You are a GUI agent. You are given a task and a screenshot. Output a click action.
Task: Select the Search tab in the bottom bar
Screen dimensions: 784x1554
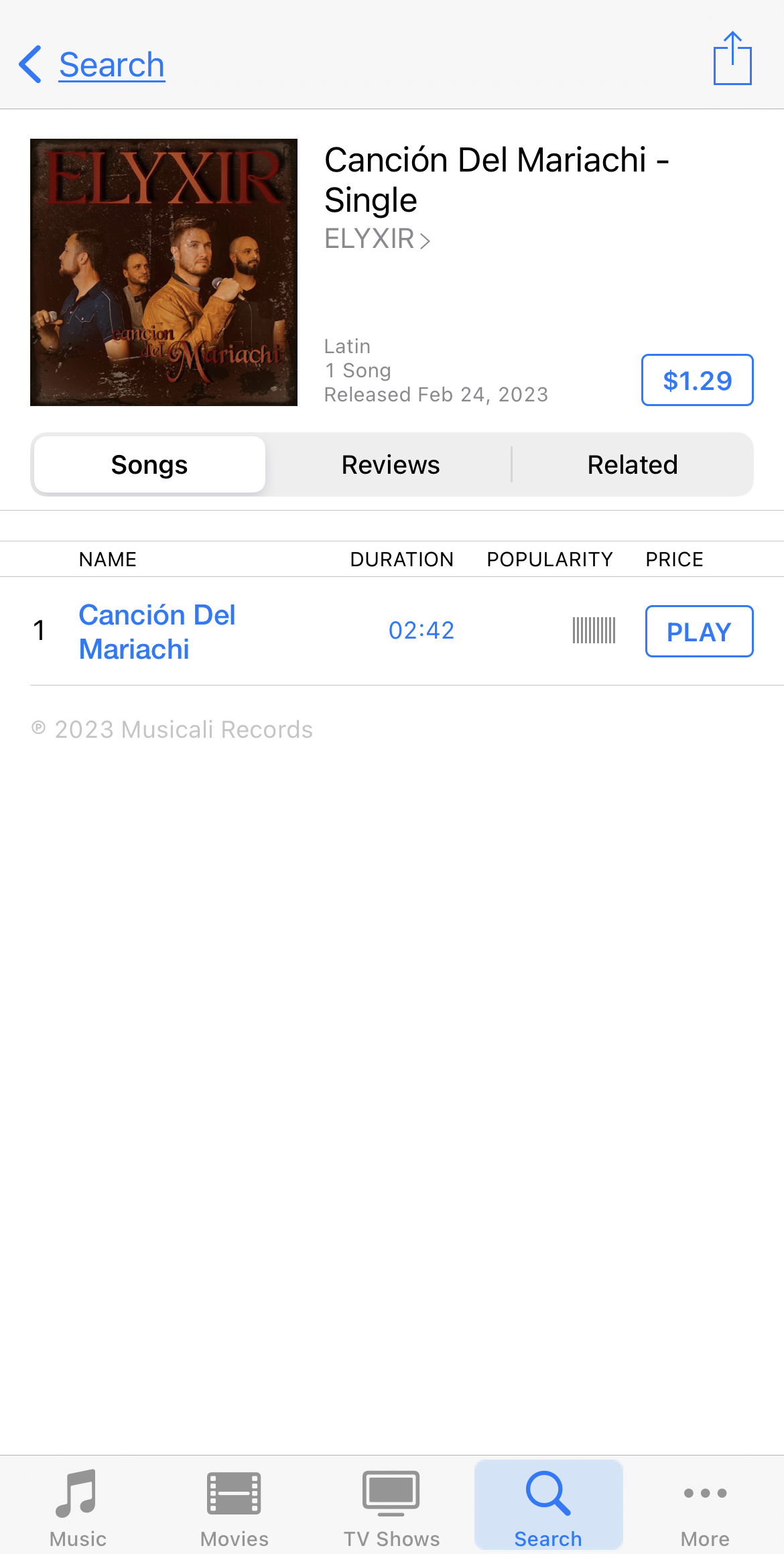pyautogui.click(x=548, y=1506)
